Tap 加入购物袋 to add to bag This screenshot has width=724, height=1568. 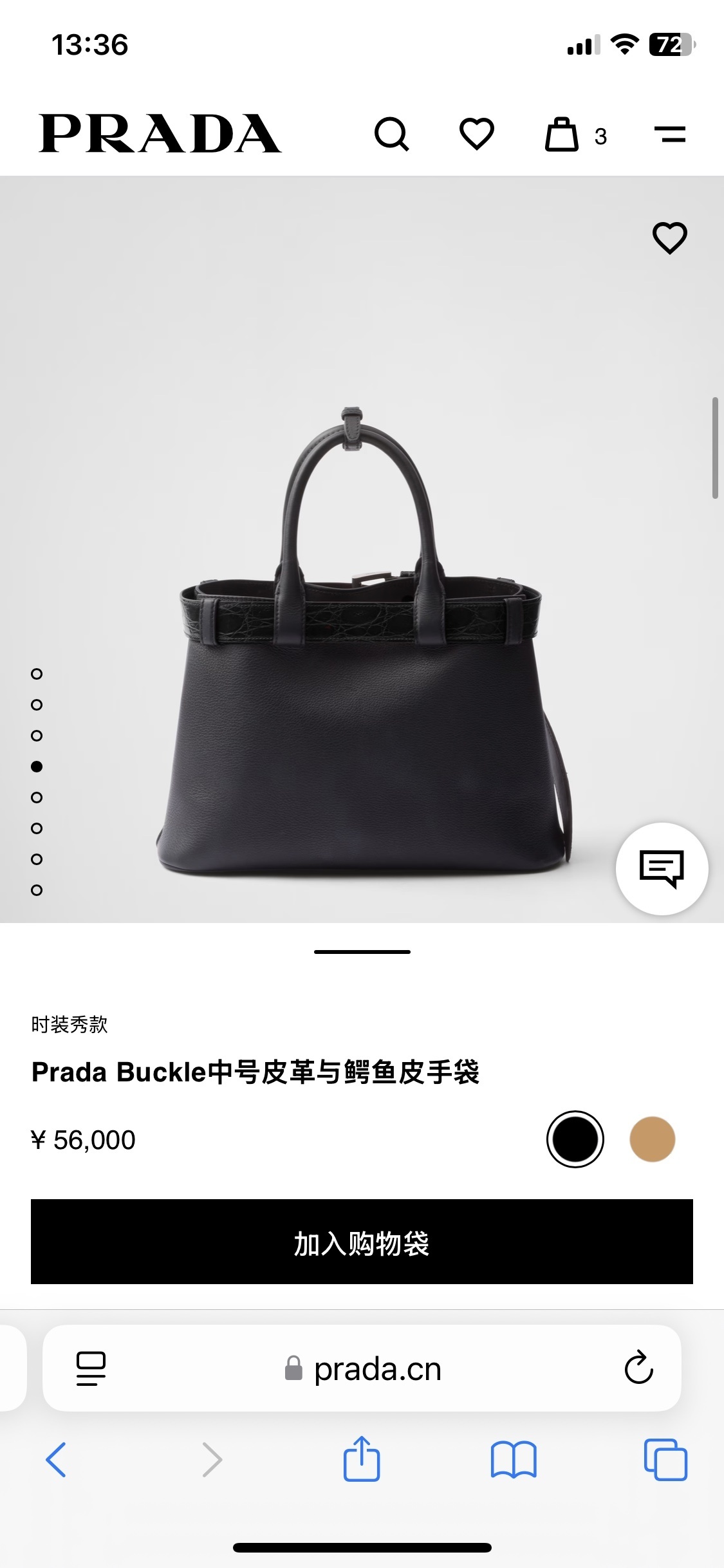coord(362,1242)
